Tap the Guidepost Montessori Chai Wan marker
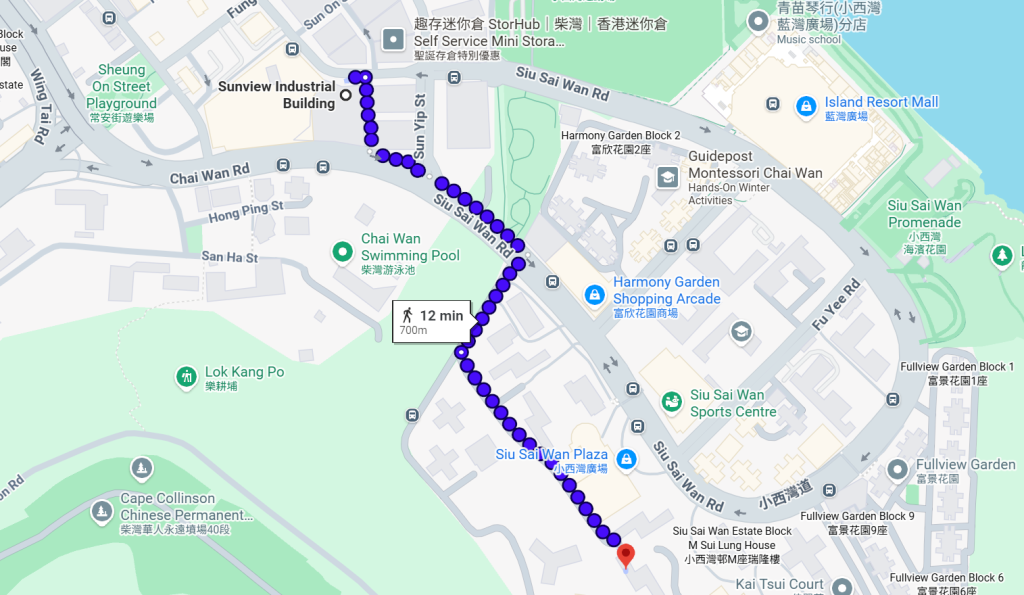This screenshot has width=1024, height=595. (x=667, y=177)
